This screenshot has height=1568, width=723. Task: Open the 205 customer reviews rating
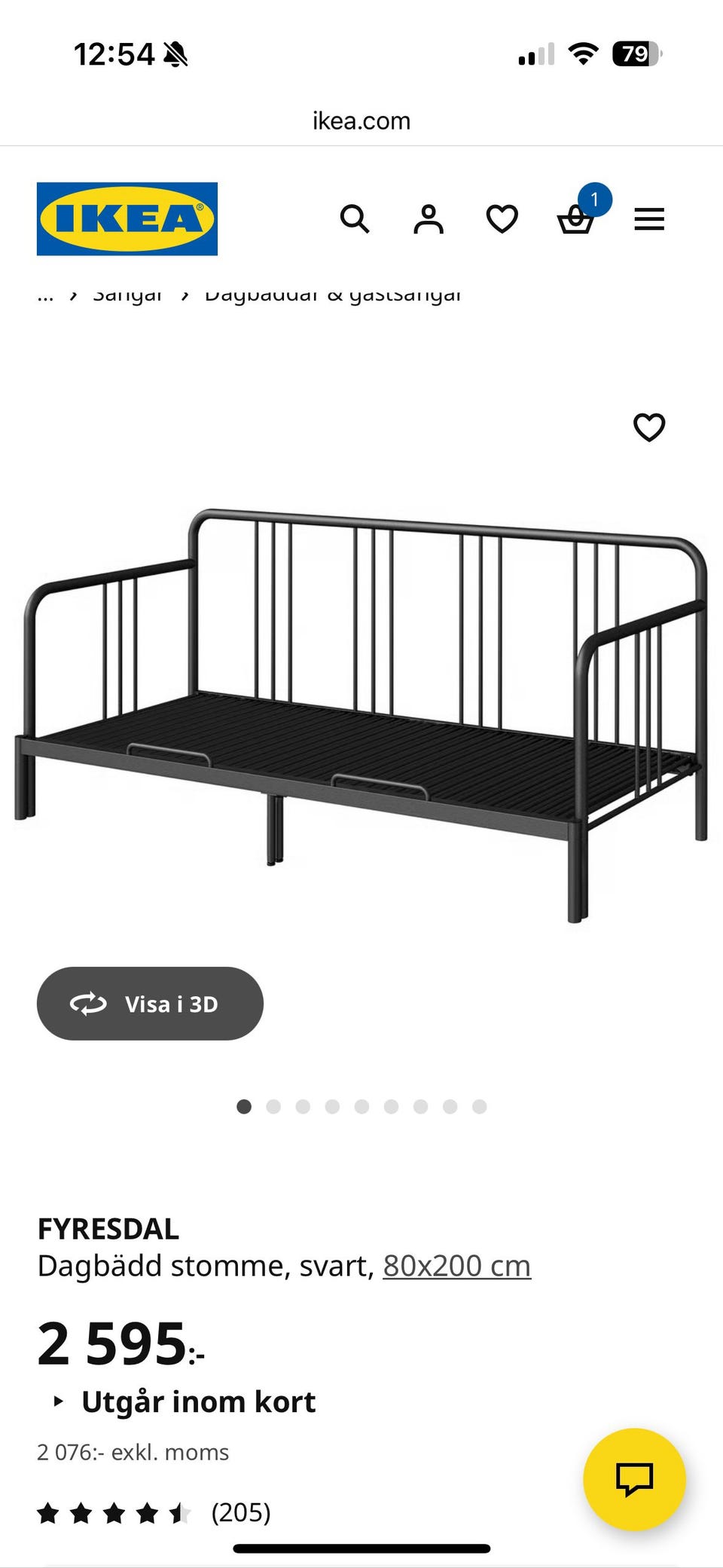point(154,1512)
